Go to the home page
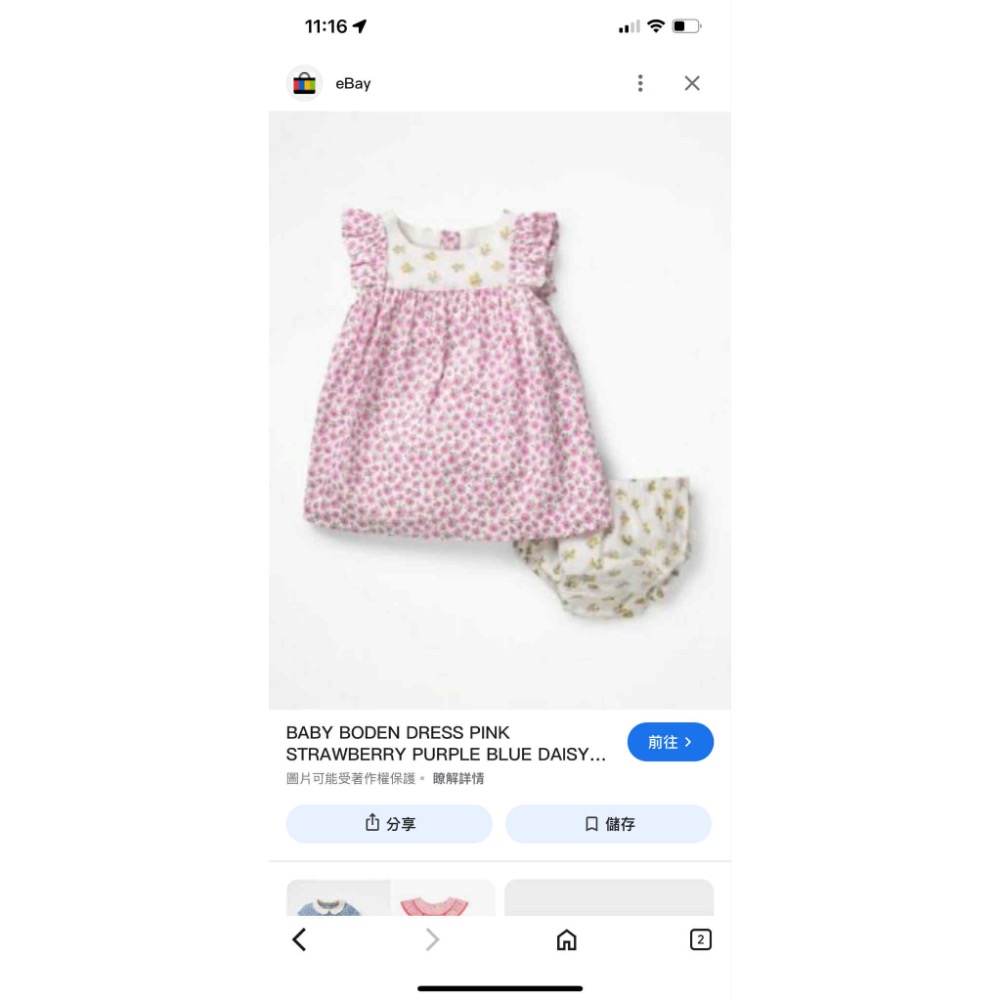Screen dimensions: 1000x1000 coord(566,939)
